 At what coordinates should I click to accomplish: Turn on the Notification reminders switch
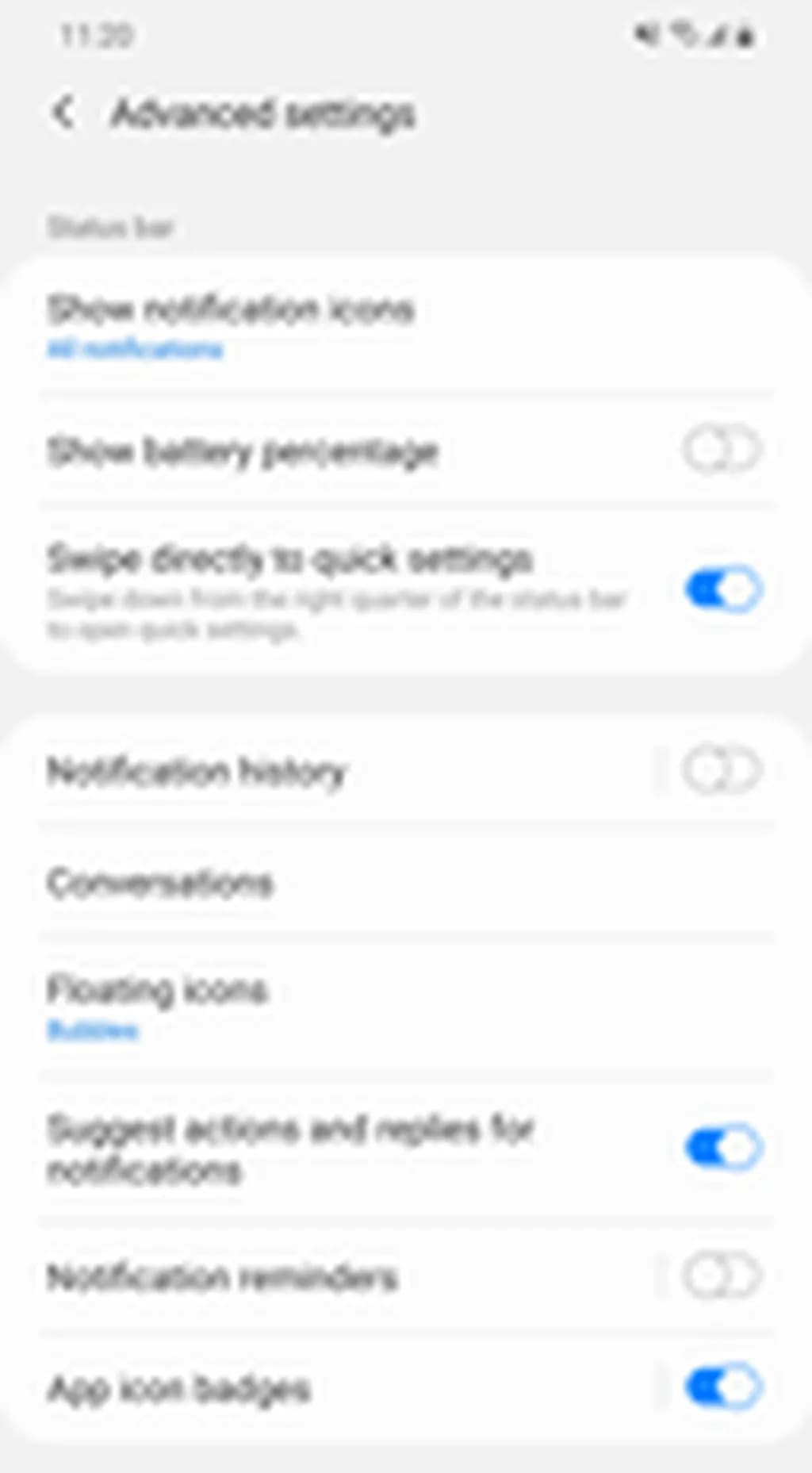(722, 1275)
